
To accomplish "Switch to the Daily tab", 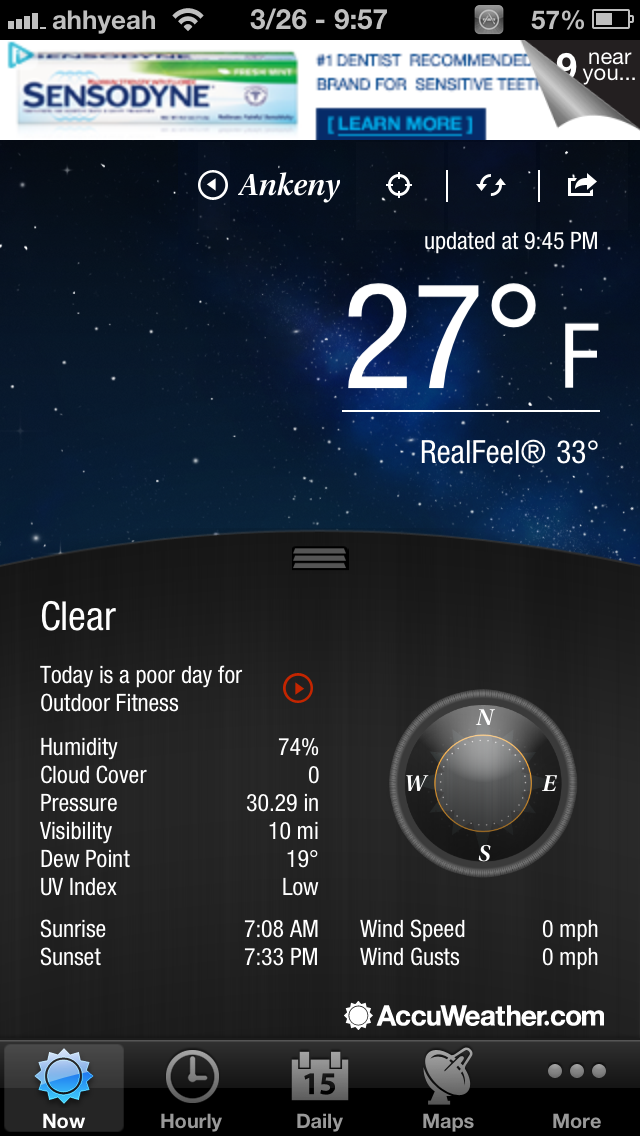I will 320,1088.
